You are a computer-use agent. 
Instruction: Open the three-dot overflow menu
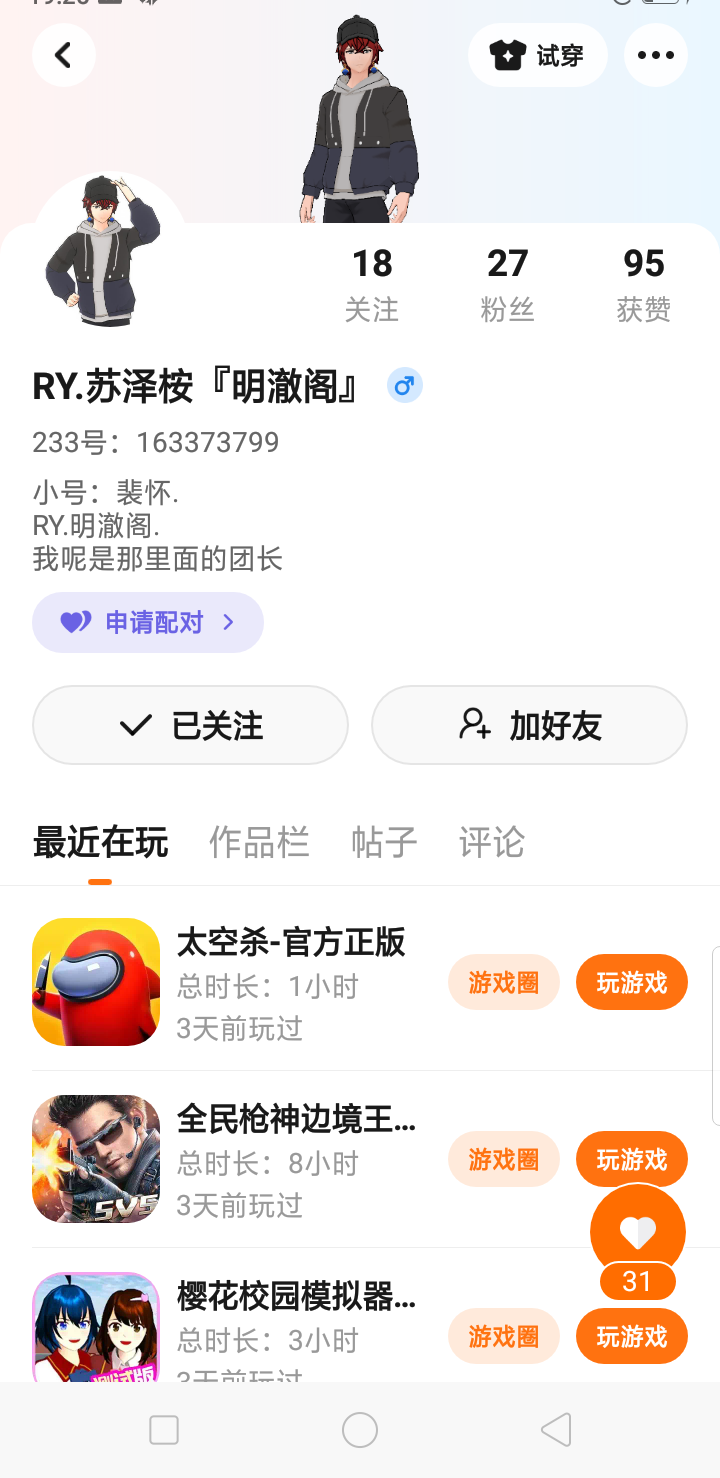click(655, 55)
